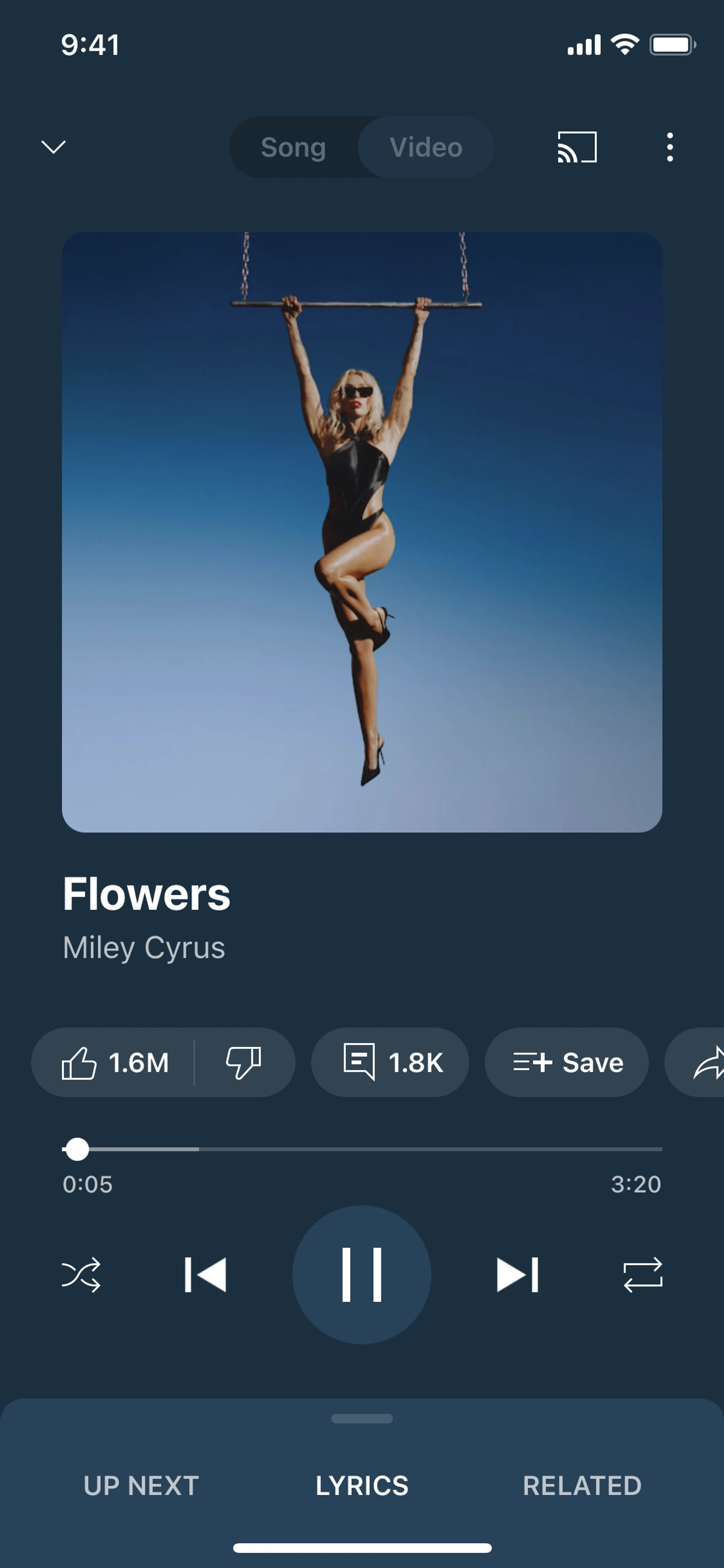Toggle shuffle mode
The width and height of the screenshot is (724, 1568).
[x=81, y=1275]
